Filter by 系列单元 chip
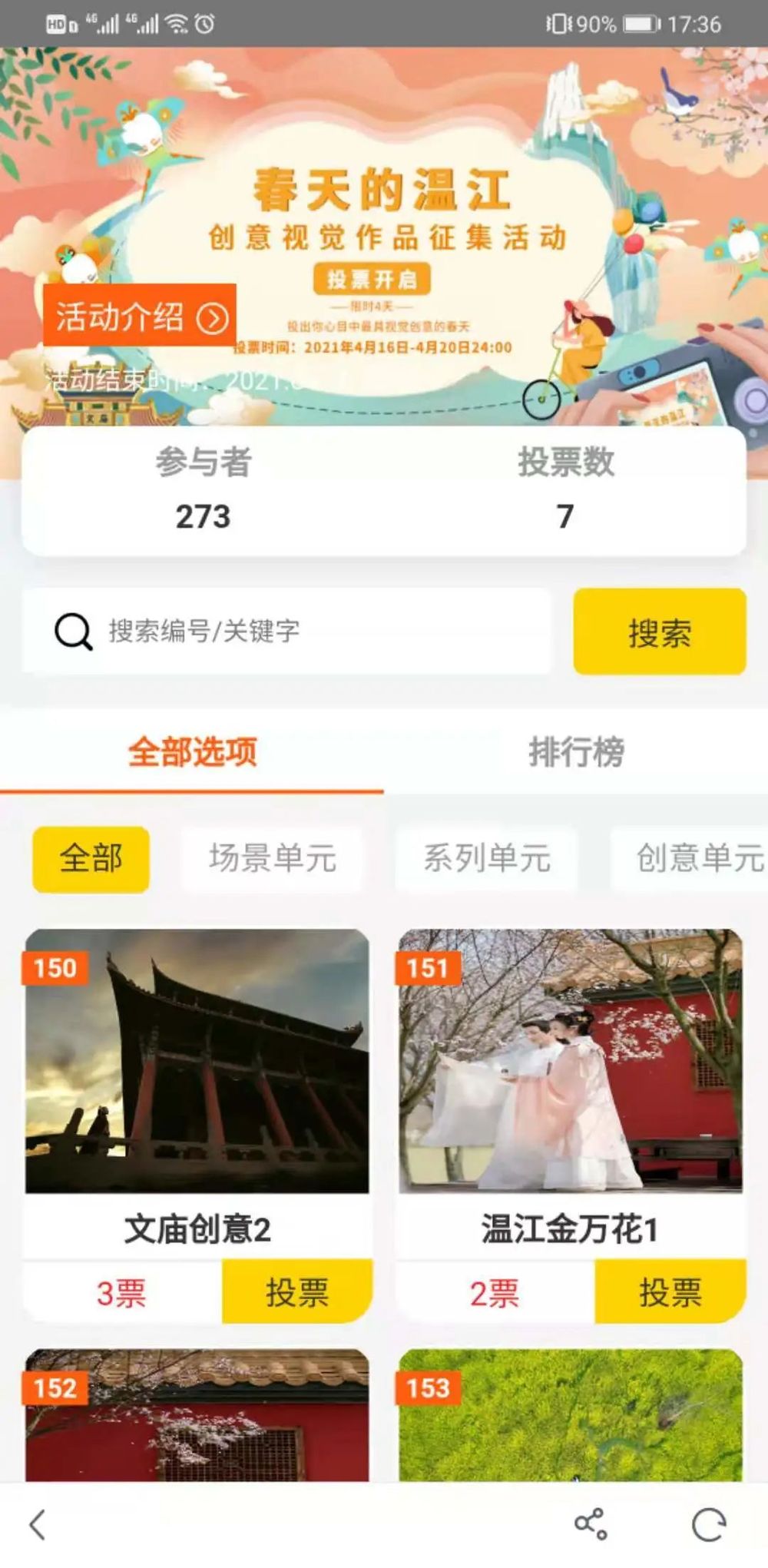 click(486, 858)
